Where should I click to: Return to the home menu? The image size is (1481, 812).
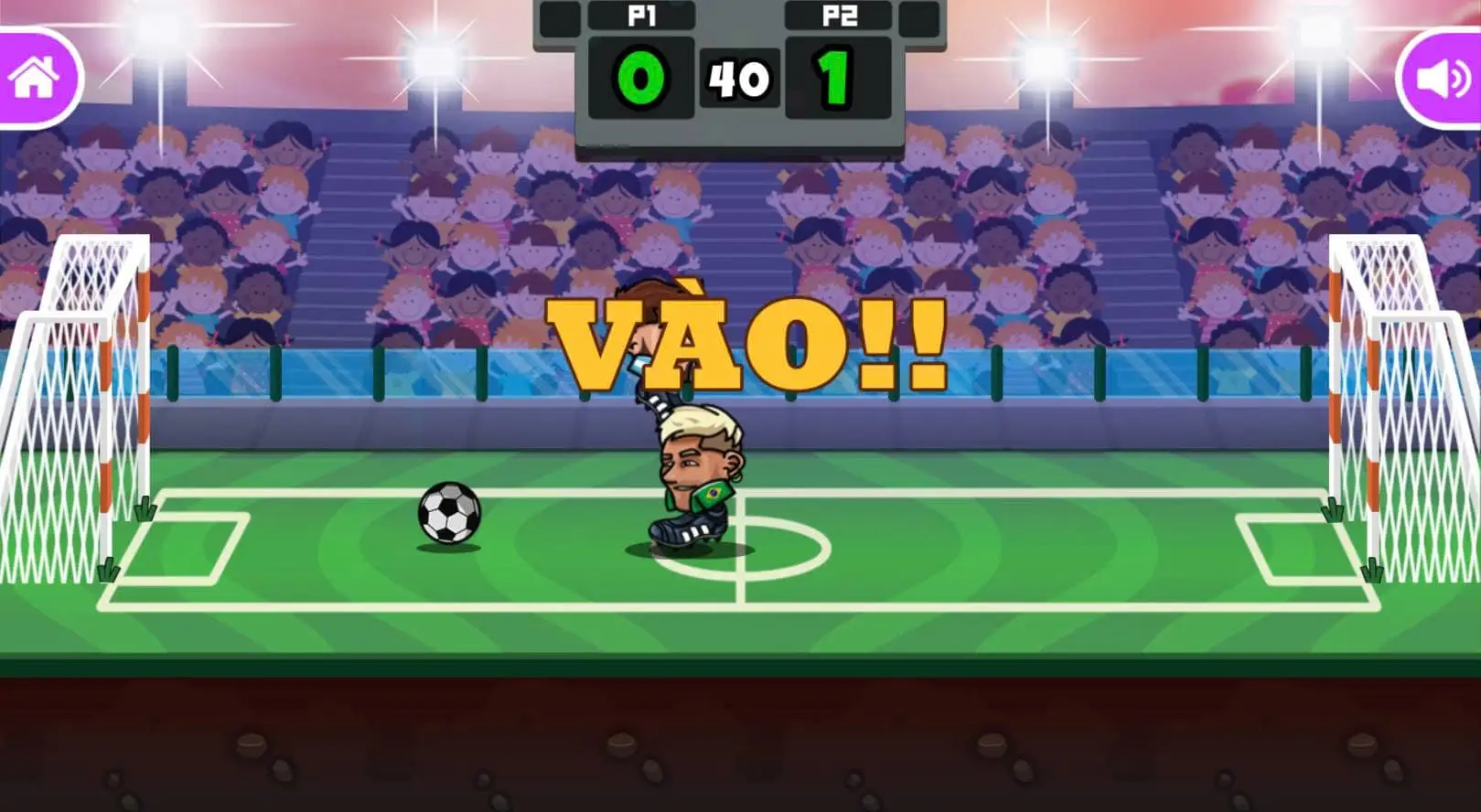[35, 79]
